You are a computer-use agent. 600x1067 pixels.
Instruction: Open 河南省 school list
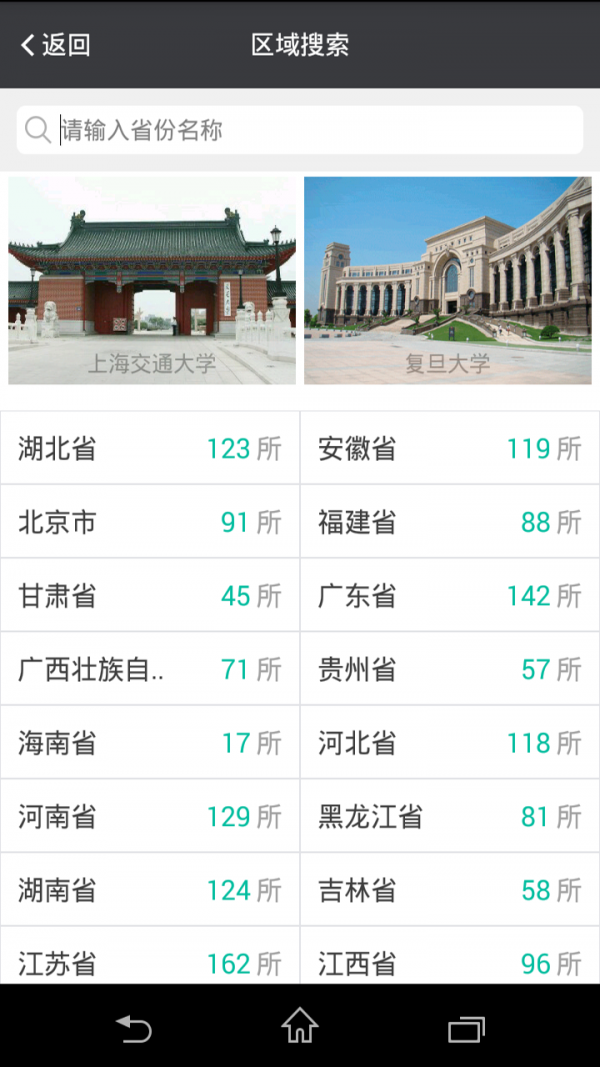click(150, 817)
